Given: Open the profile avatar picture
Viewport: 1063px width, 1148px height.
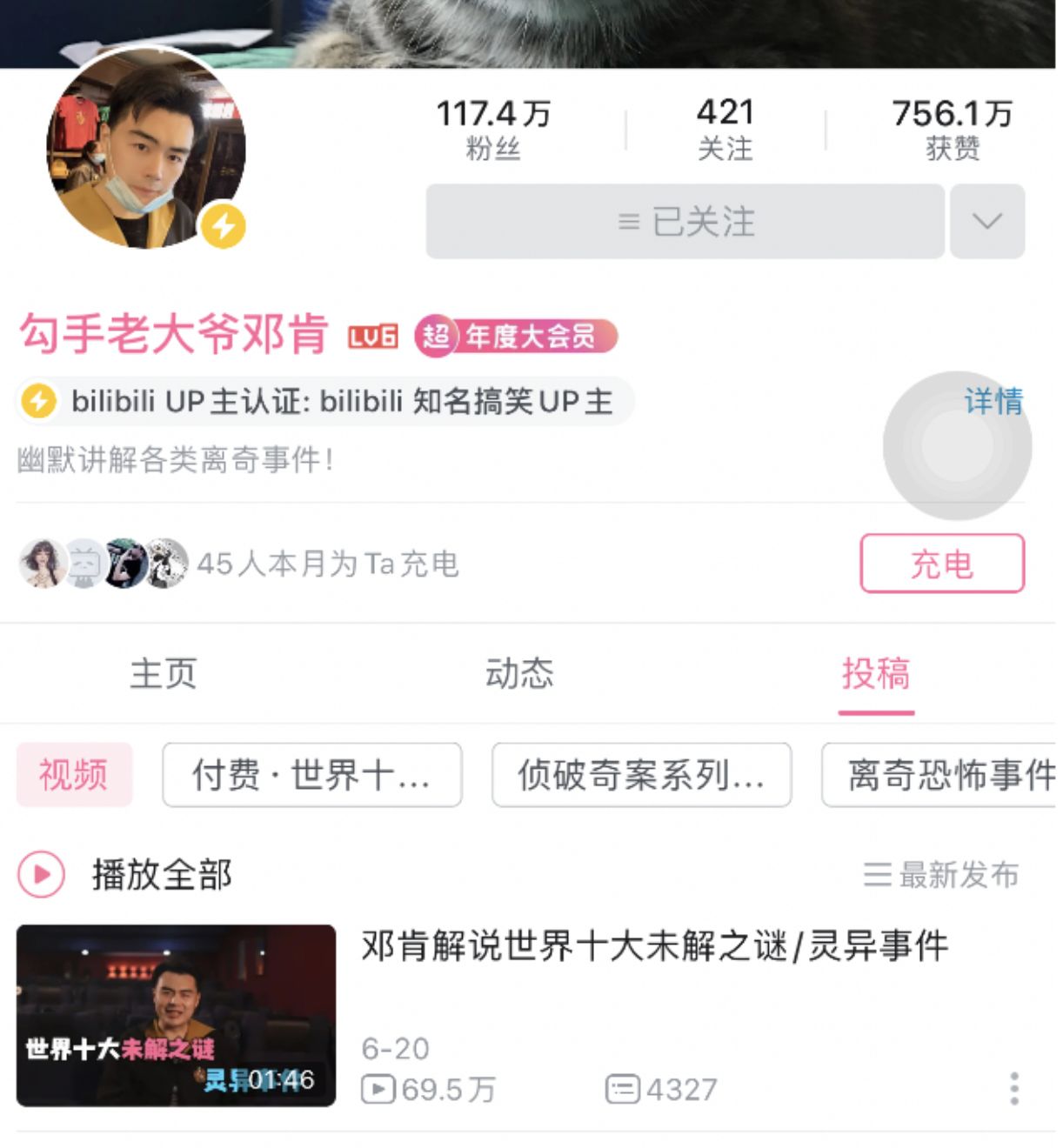Looking at the screenshot, I should (145, 148).
